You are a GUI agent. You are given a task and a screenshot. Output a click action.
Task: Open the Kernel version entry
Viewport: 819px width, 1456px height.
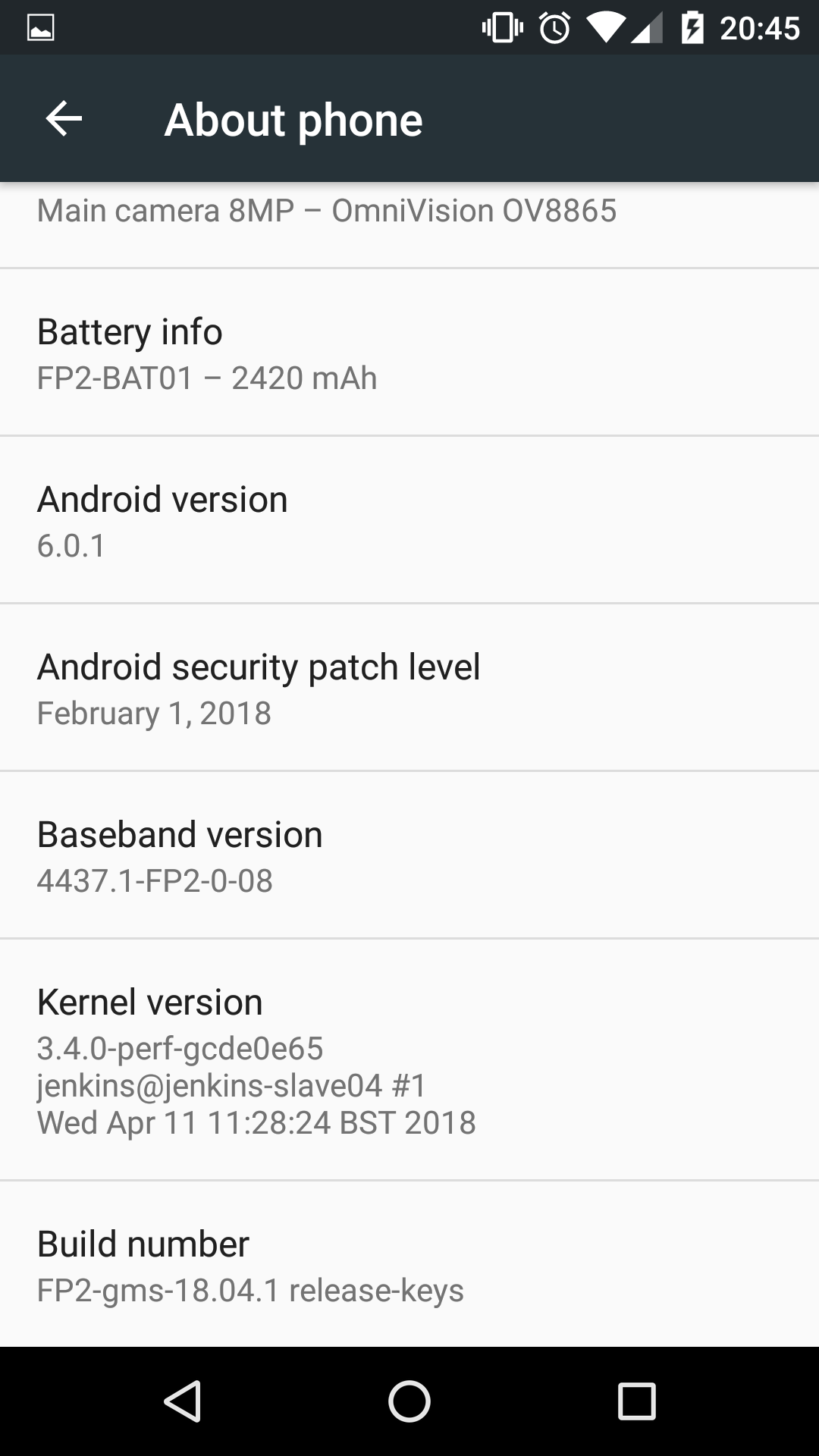point(409,1059)
